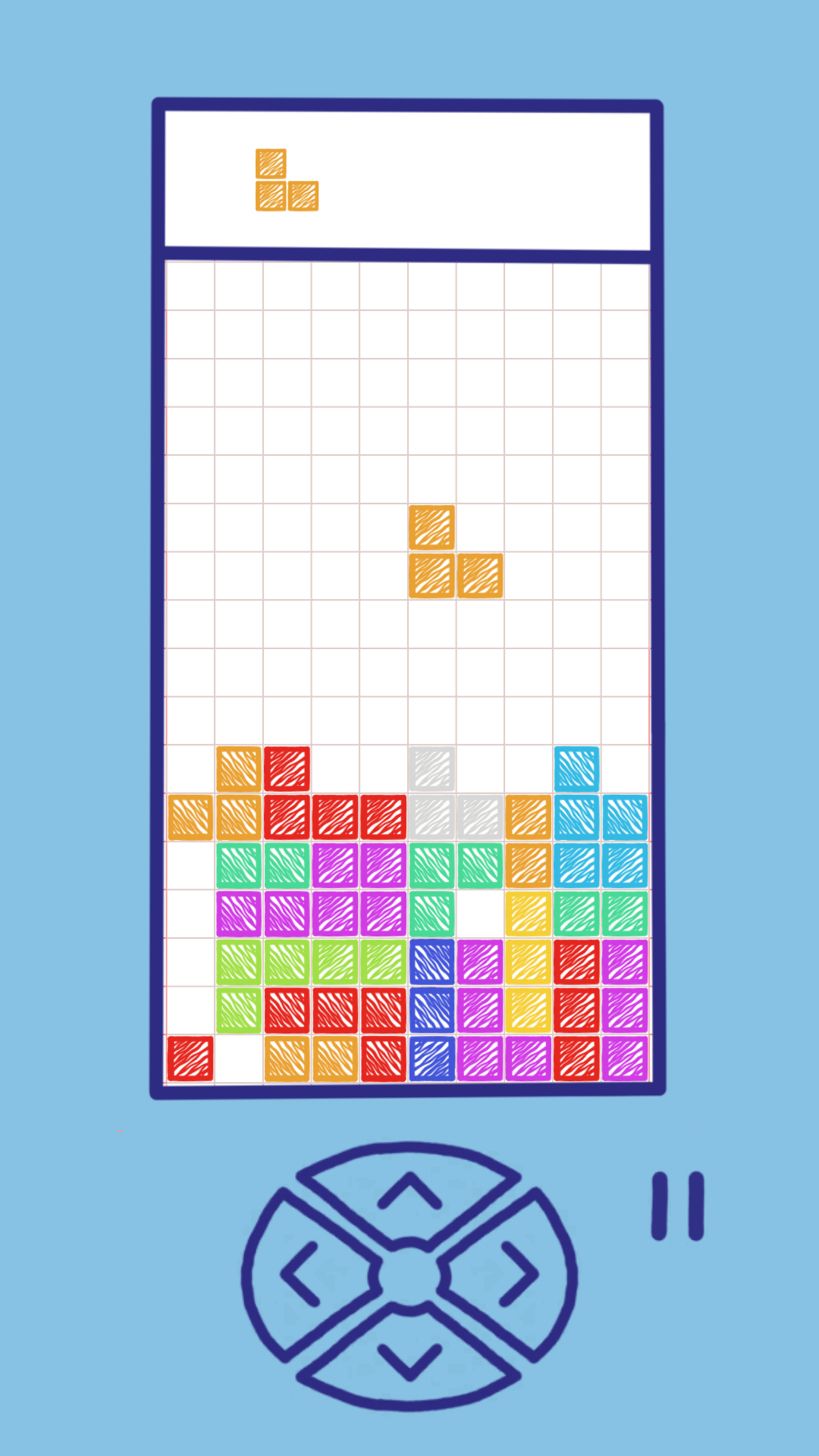Pause the game
The width and height of the screenshot is (819, 1456).
tap(677, 1206)
